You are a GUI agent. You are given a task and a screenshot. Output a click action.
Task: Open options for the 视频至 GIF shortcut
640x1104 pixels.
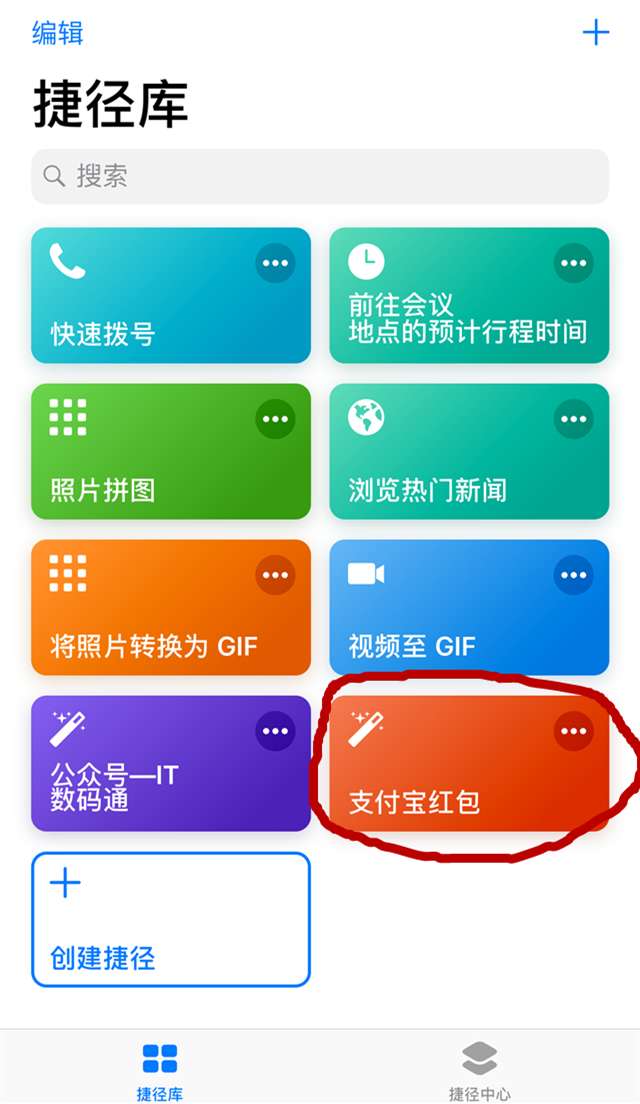tap(574, 575)
